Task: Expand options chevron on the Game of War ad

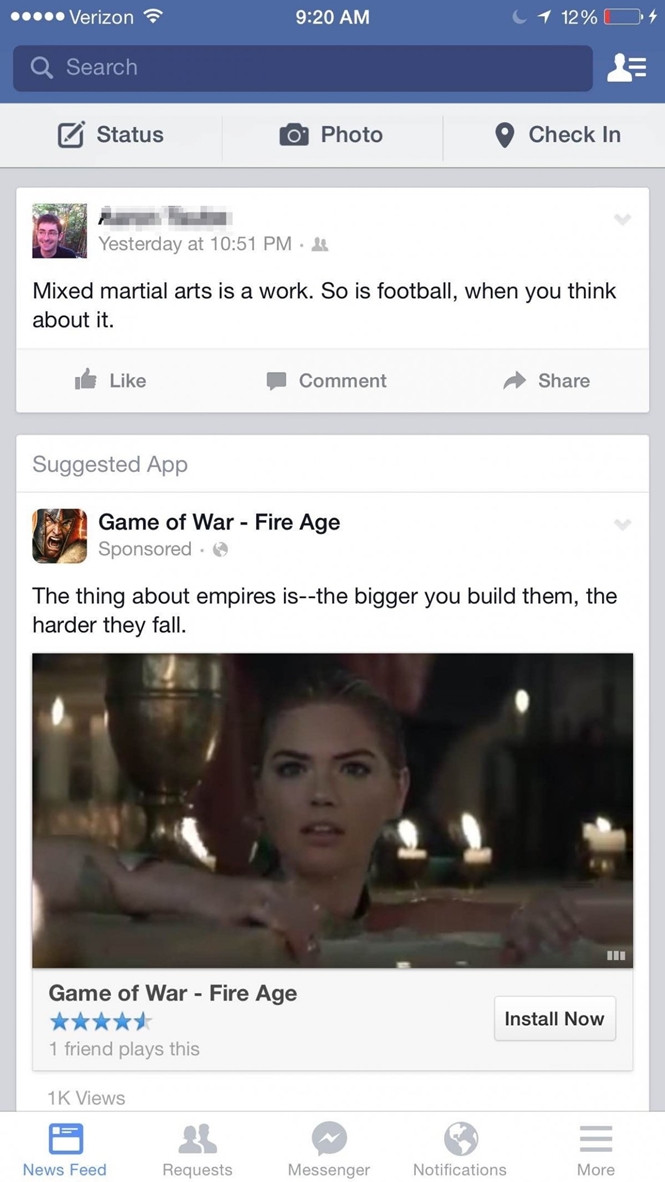Action: click(622, 524)
